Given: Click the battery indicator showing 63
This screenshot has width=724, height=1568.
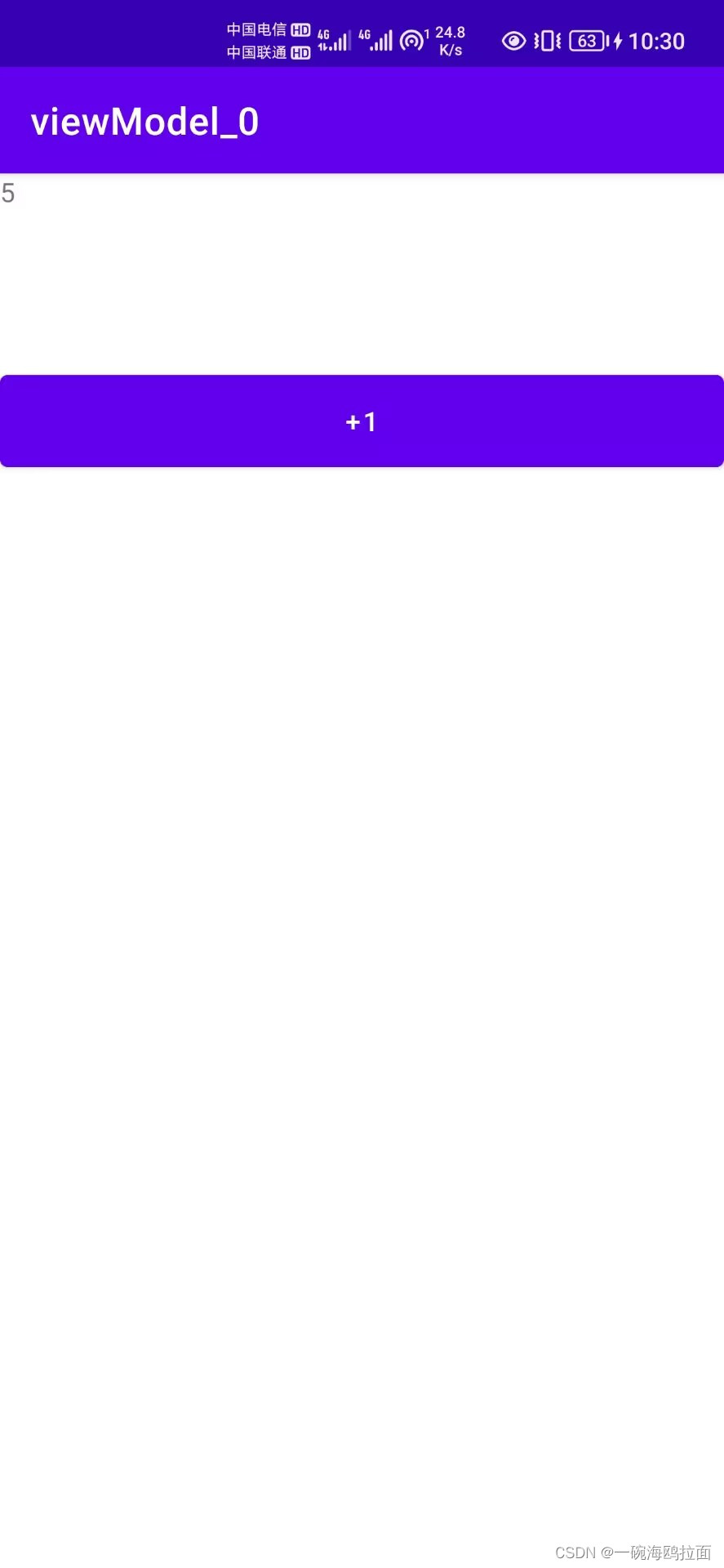Looking at the screenshot, I should pos(586,40).
